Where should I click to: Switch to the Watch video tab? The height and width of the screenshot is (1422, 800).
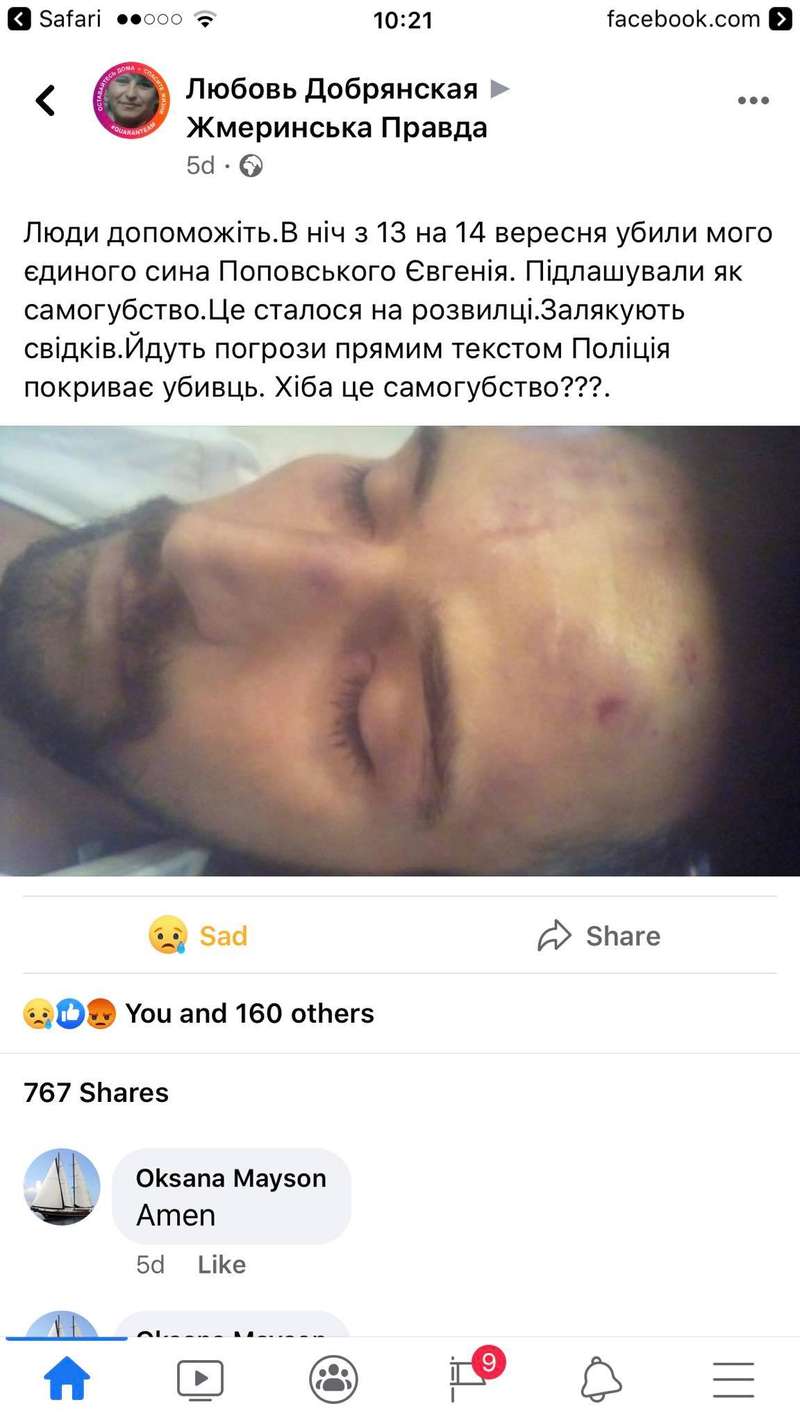tap(200, 1380)
